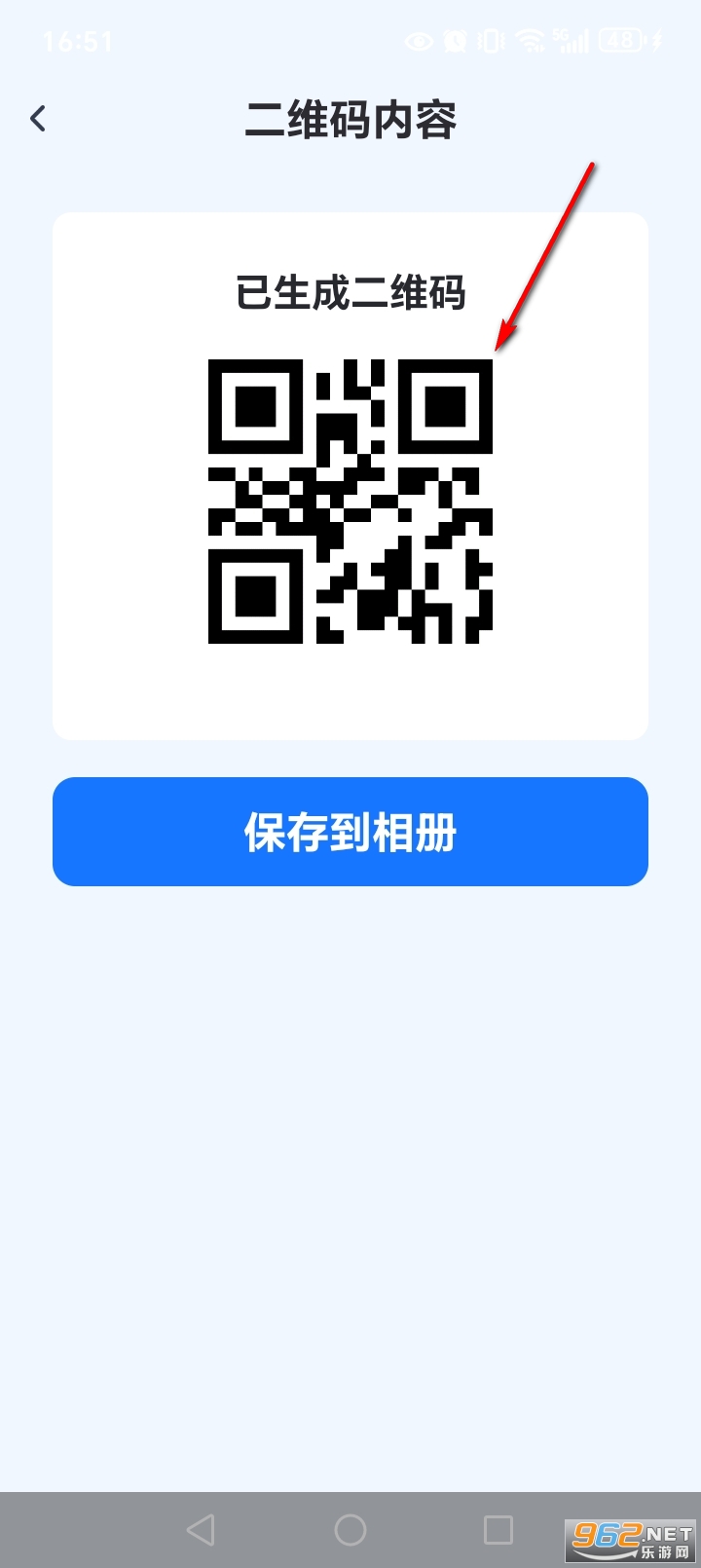Tap the home circle navigation button
Viewport: 701px width, 1568px height.
click(350, 1529)
